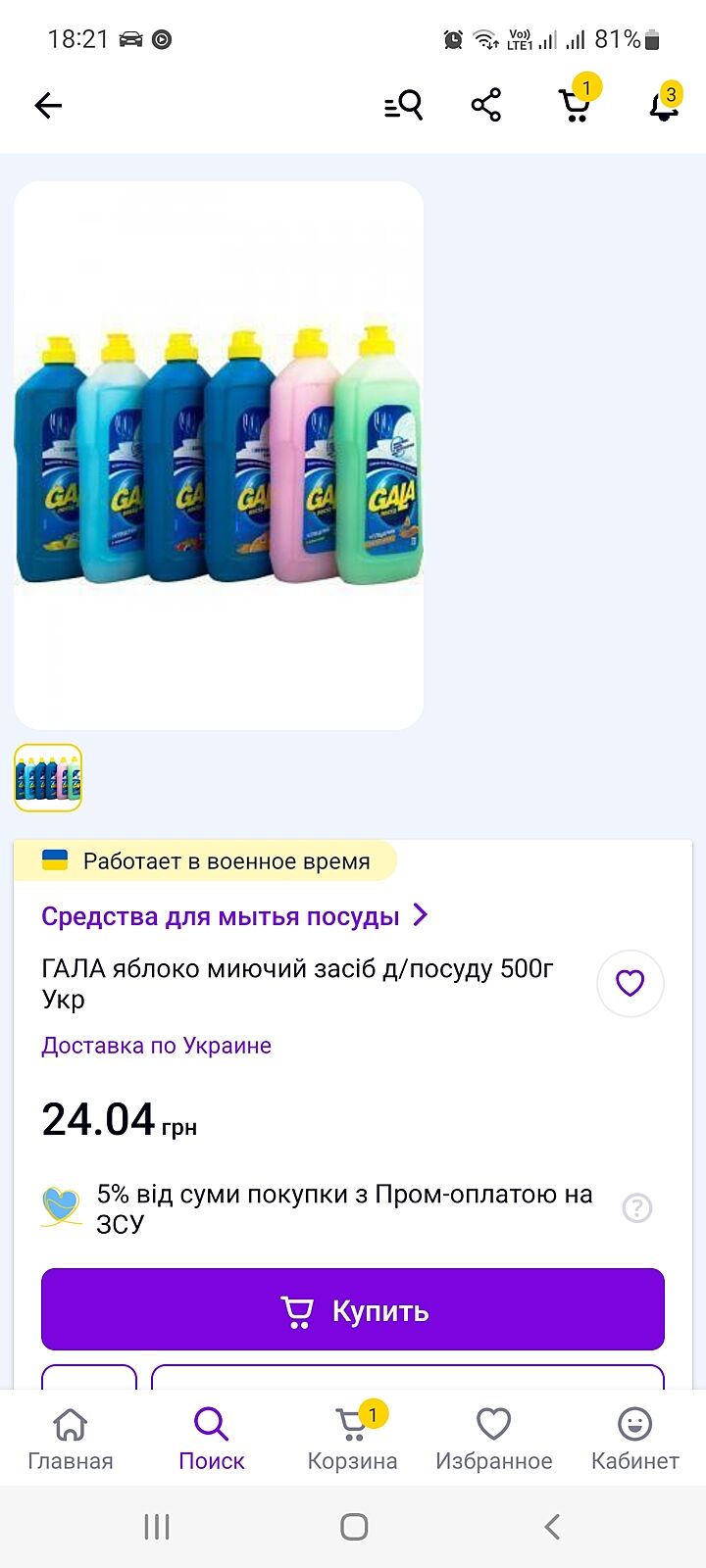Open the Кабинет tab
The height and width of the screenshot is (1568, 706).
(x=635, y=1439)
